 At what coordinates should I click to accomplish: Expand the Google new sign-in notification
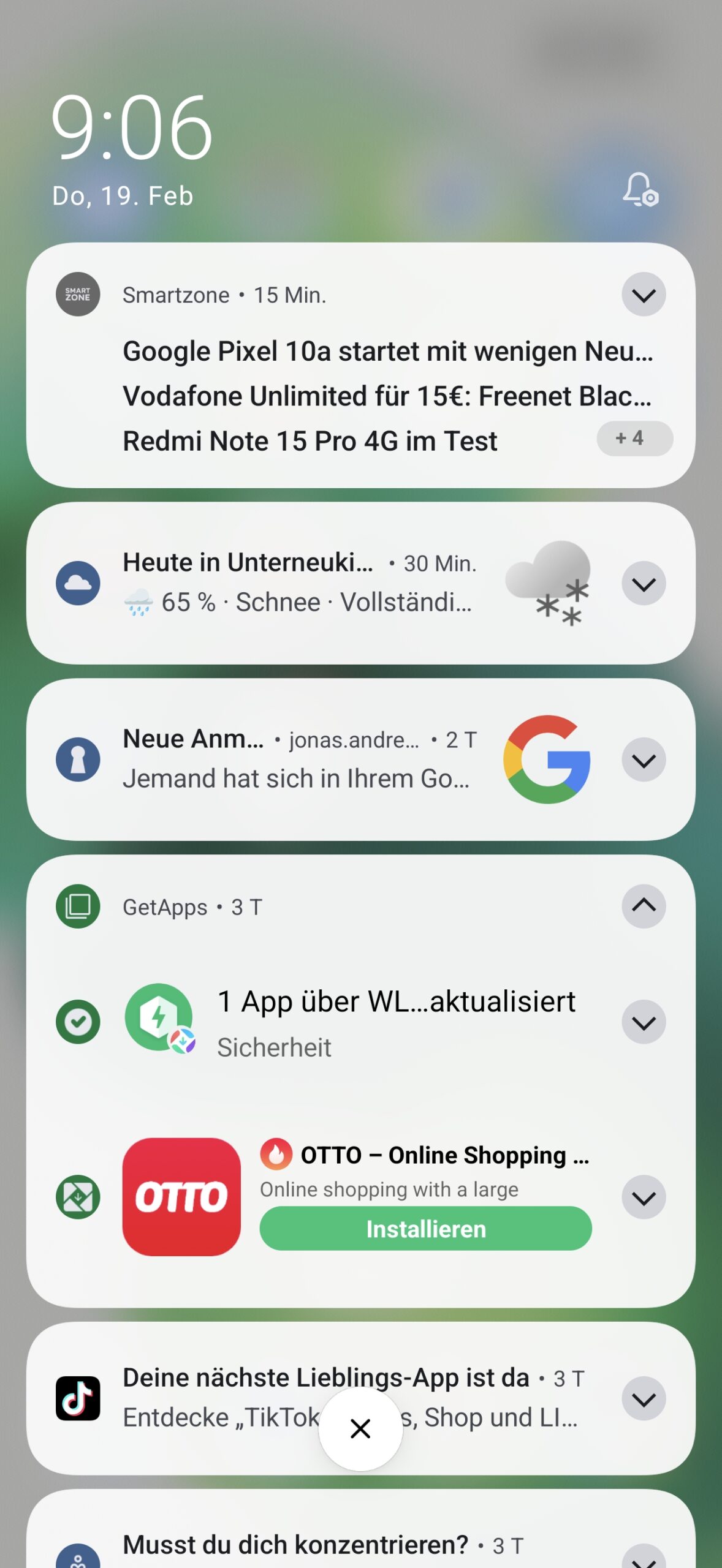point(644,760)
